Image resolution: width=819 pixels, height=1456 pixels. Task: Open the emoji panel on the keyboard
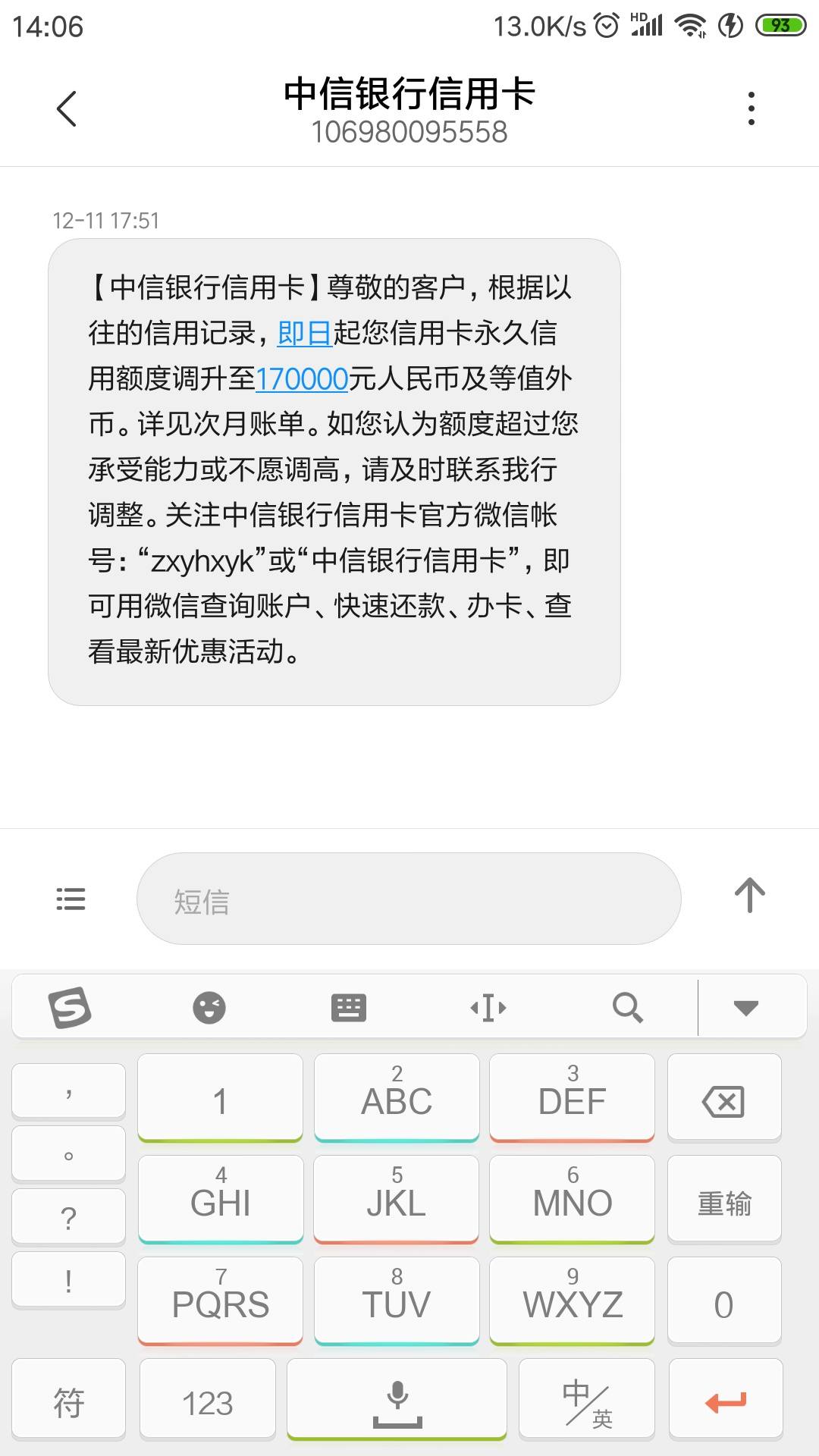209,1006
